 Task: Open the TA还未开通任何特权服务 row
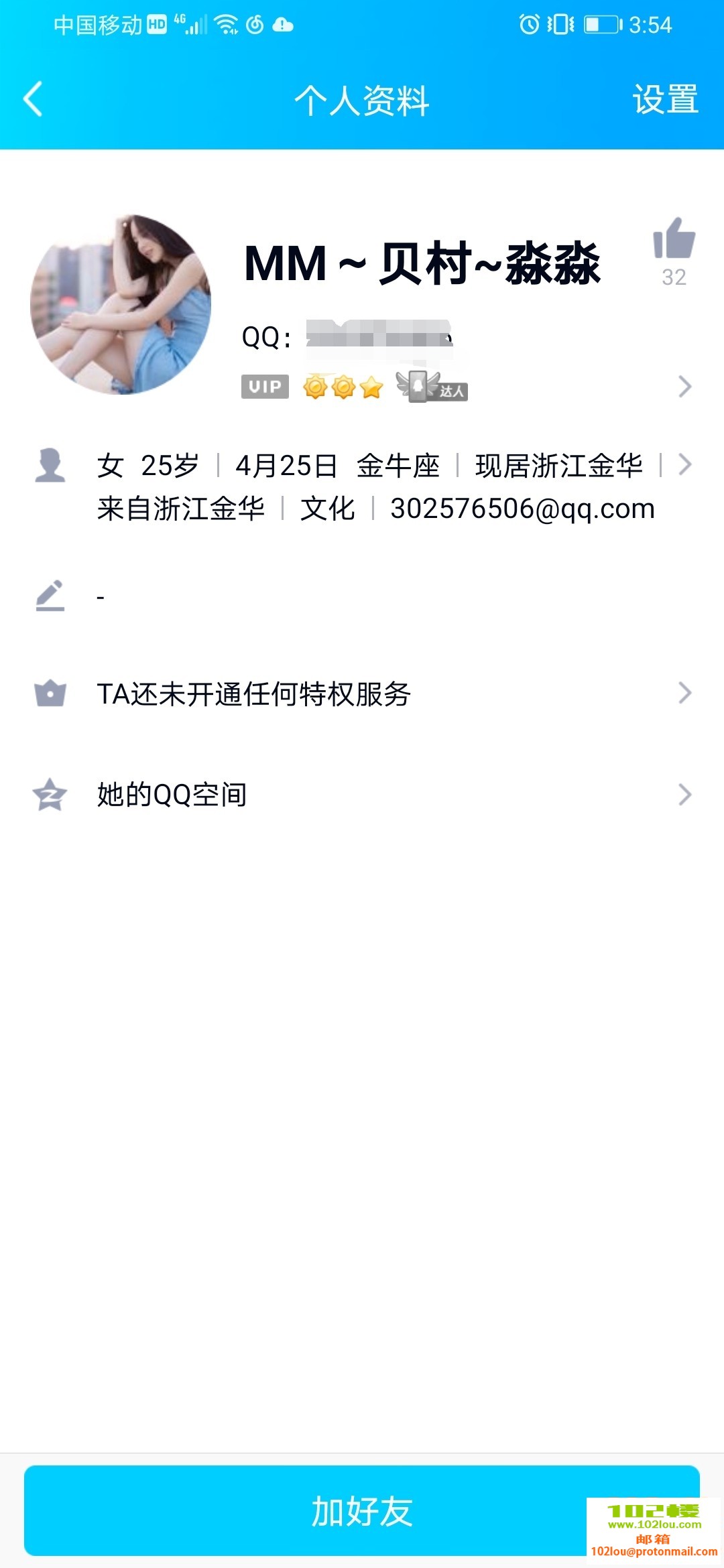(x=362, y=694)
